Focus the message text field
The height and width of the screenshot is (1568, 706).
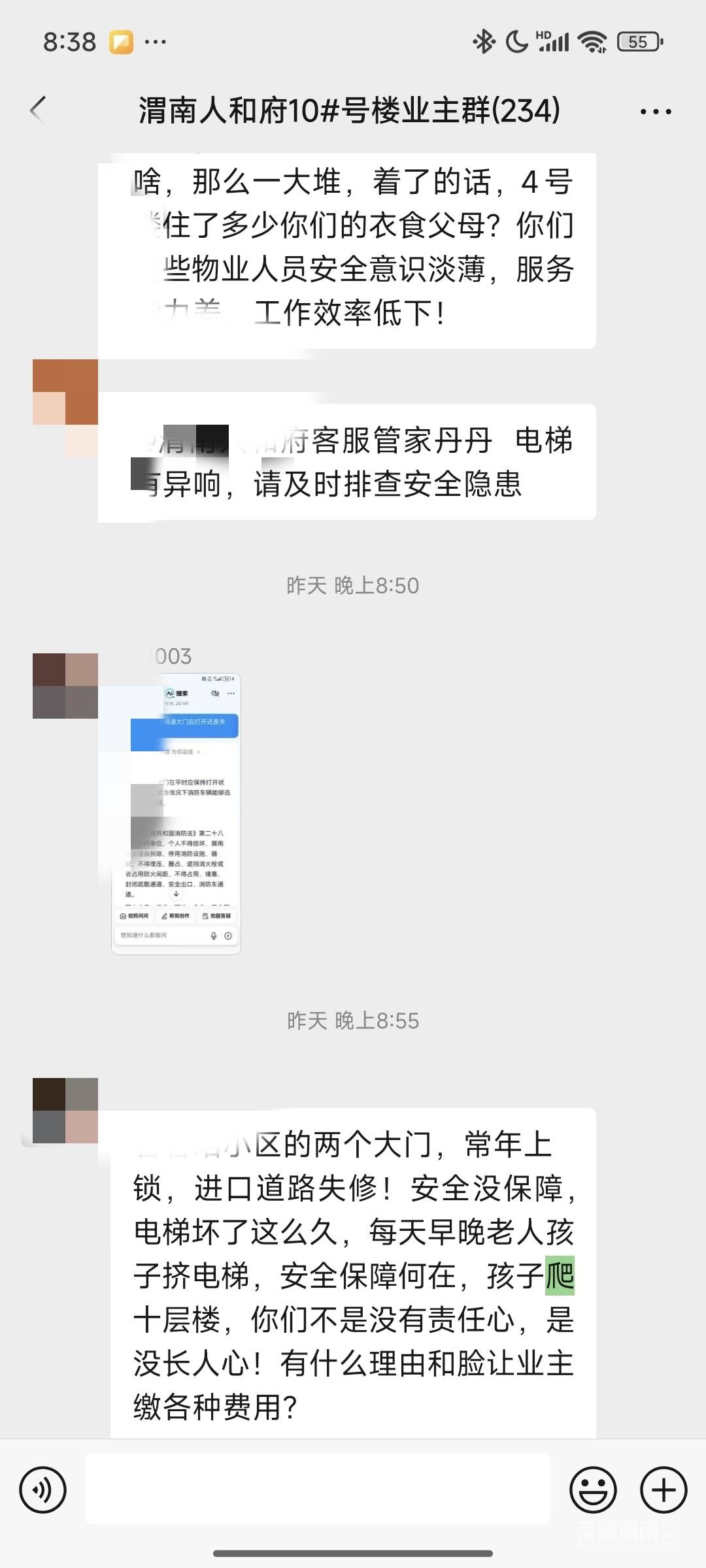318,1489
